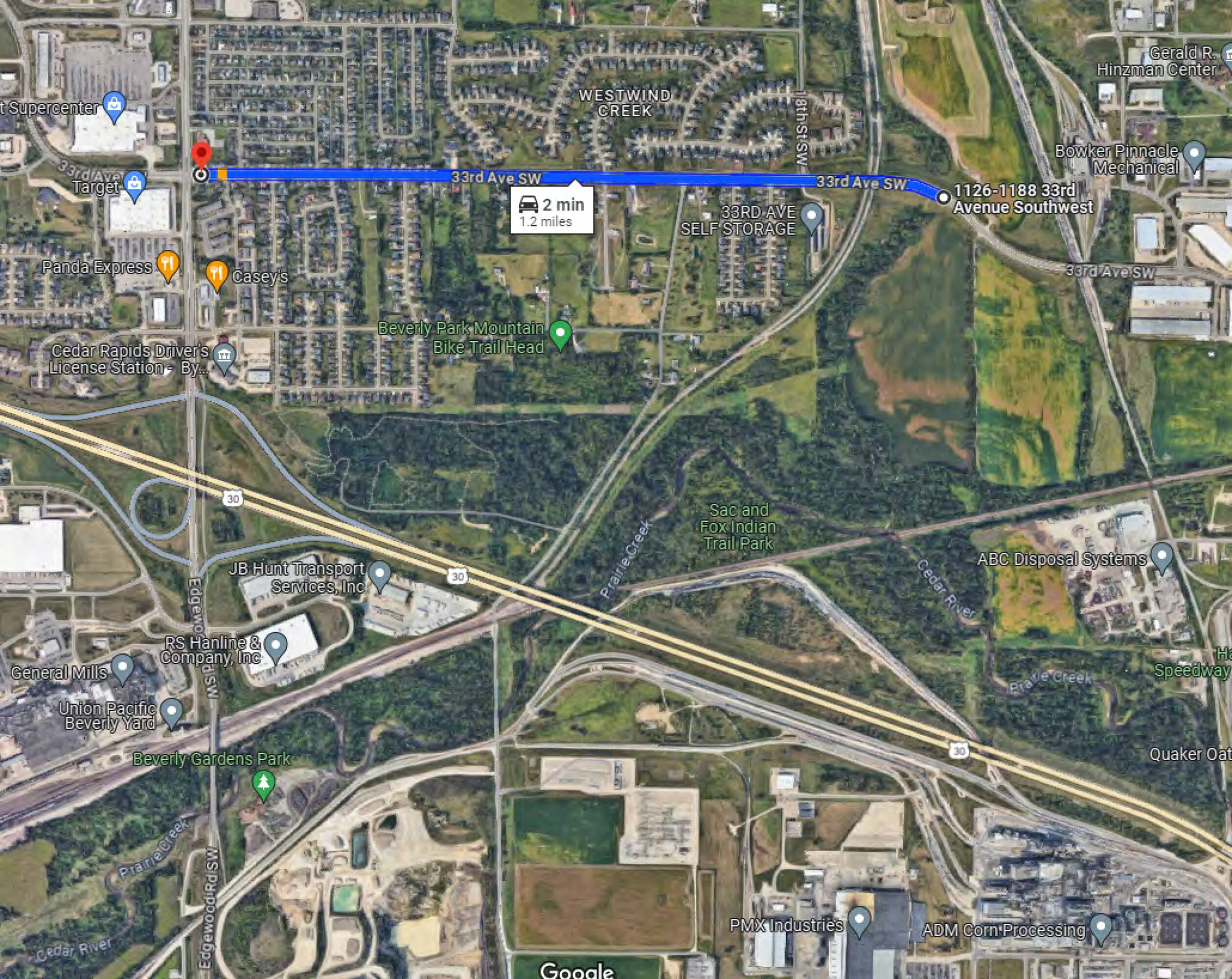Tap Cedar Rapids Driver's License Station pin
Image resolution: width=1232 pixels, height=979 pixels.
(x=224, y=357)
